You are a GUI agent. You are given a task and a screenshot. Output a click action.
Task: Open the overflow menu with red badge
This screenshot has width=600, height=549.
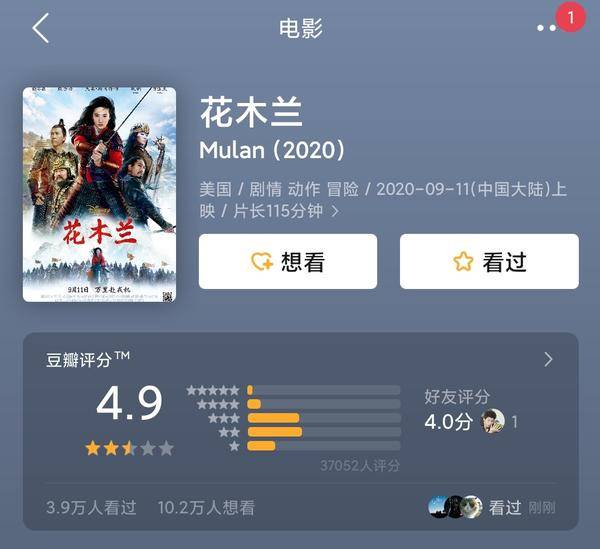tap(547, 28)
